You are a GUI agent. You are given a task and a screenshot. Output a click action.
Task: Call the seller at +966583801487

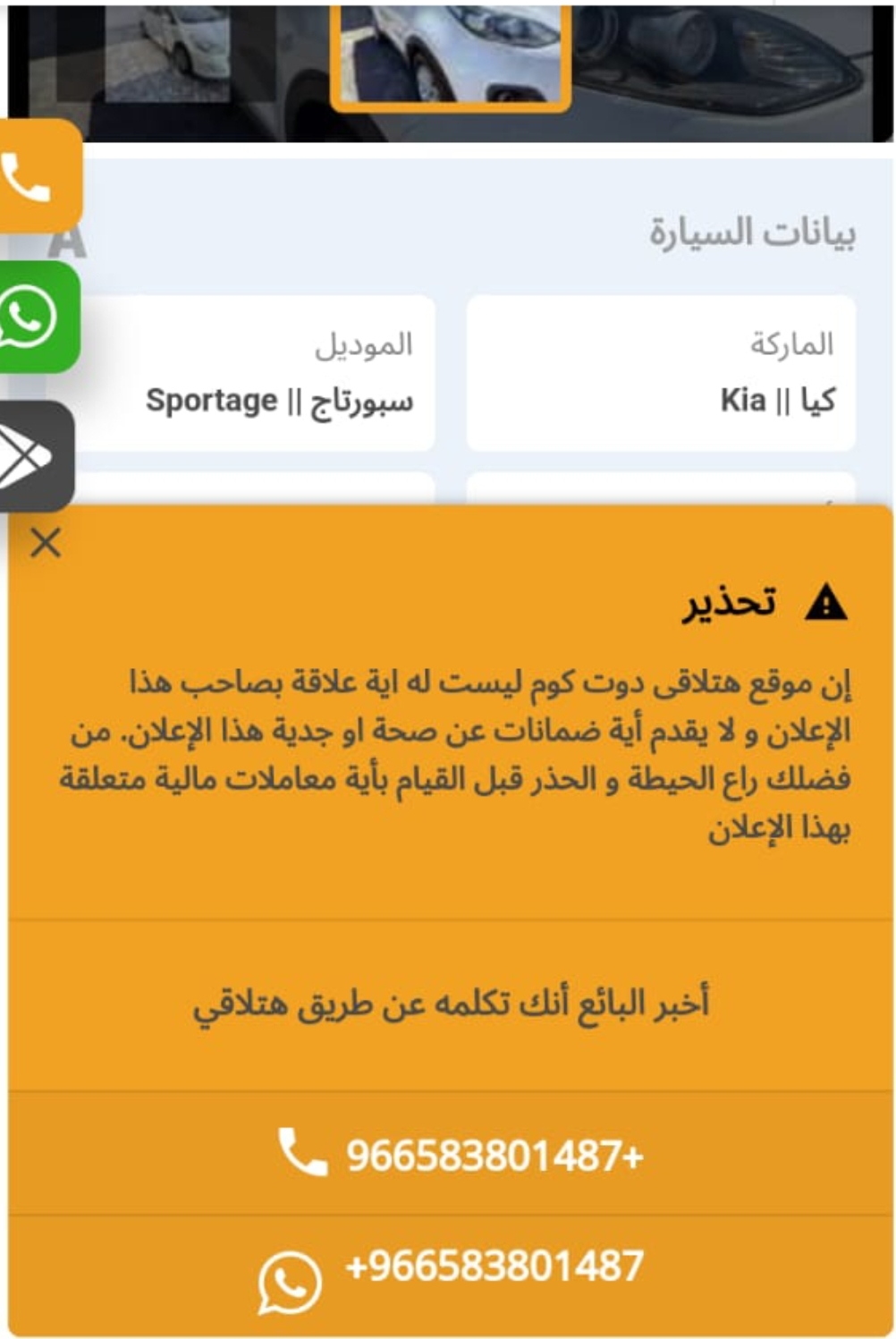461,1155
